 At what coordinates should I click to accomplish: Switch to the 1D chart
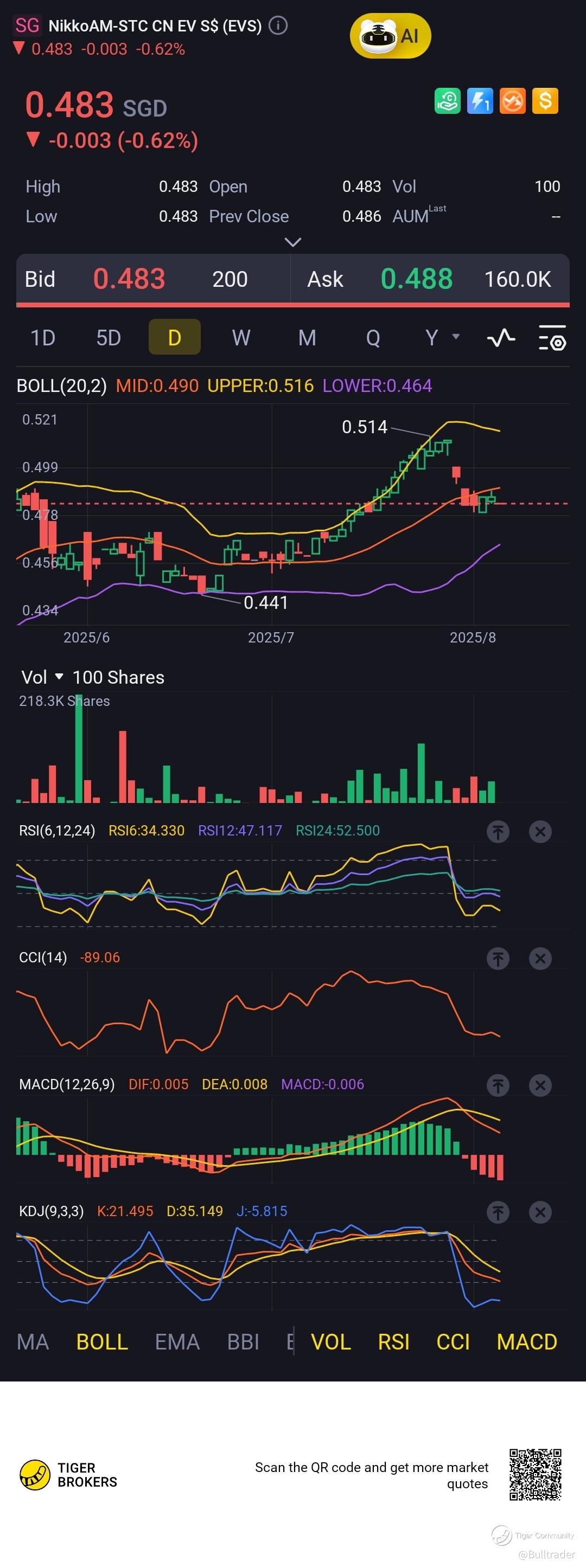coord(43,337)
